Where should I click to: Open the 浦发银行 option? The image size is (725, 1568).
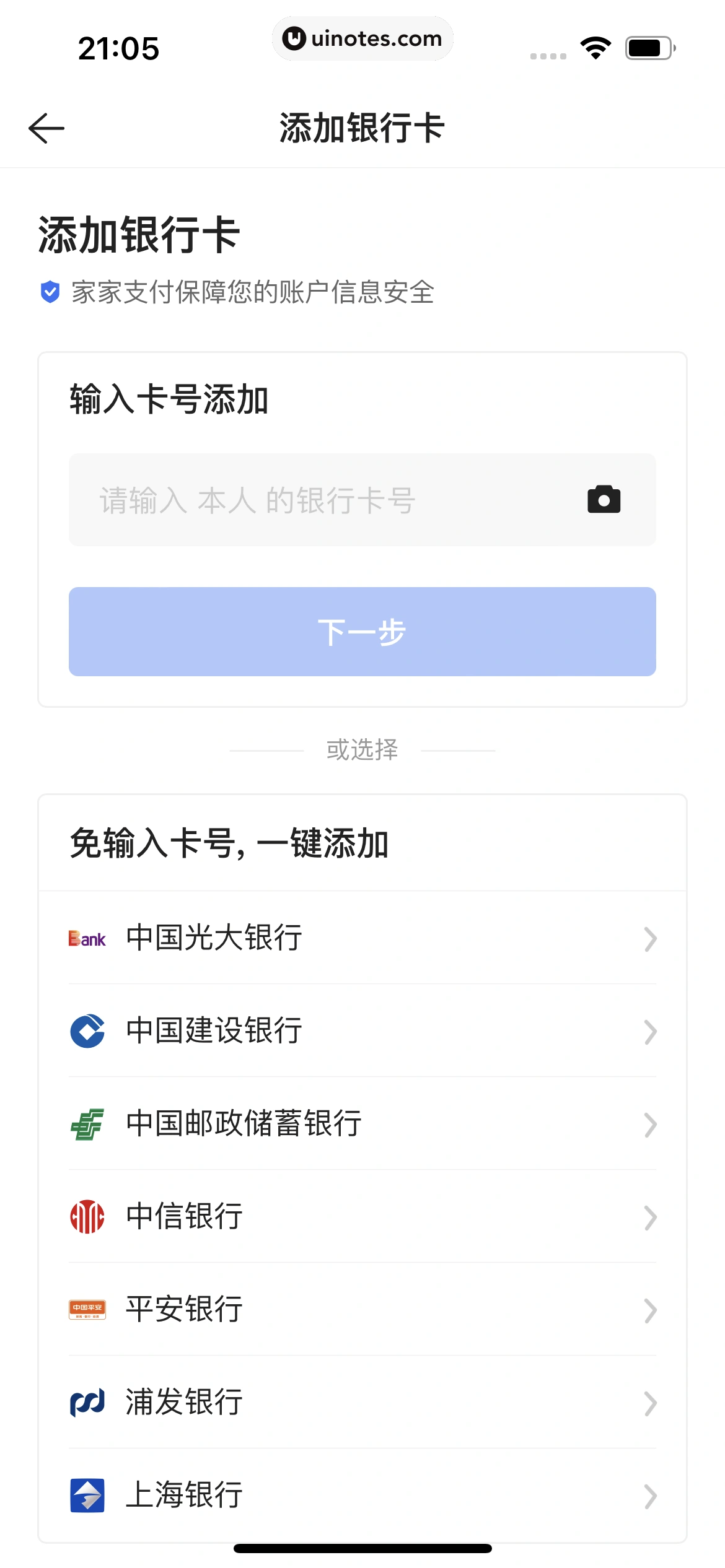[x=362, y=1402]
